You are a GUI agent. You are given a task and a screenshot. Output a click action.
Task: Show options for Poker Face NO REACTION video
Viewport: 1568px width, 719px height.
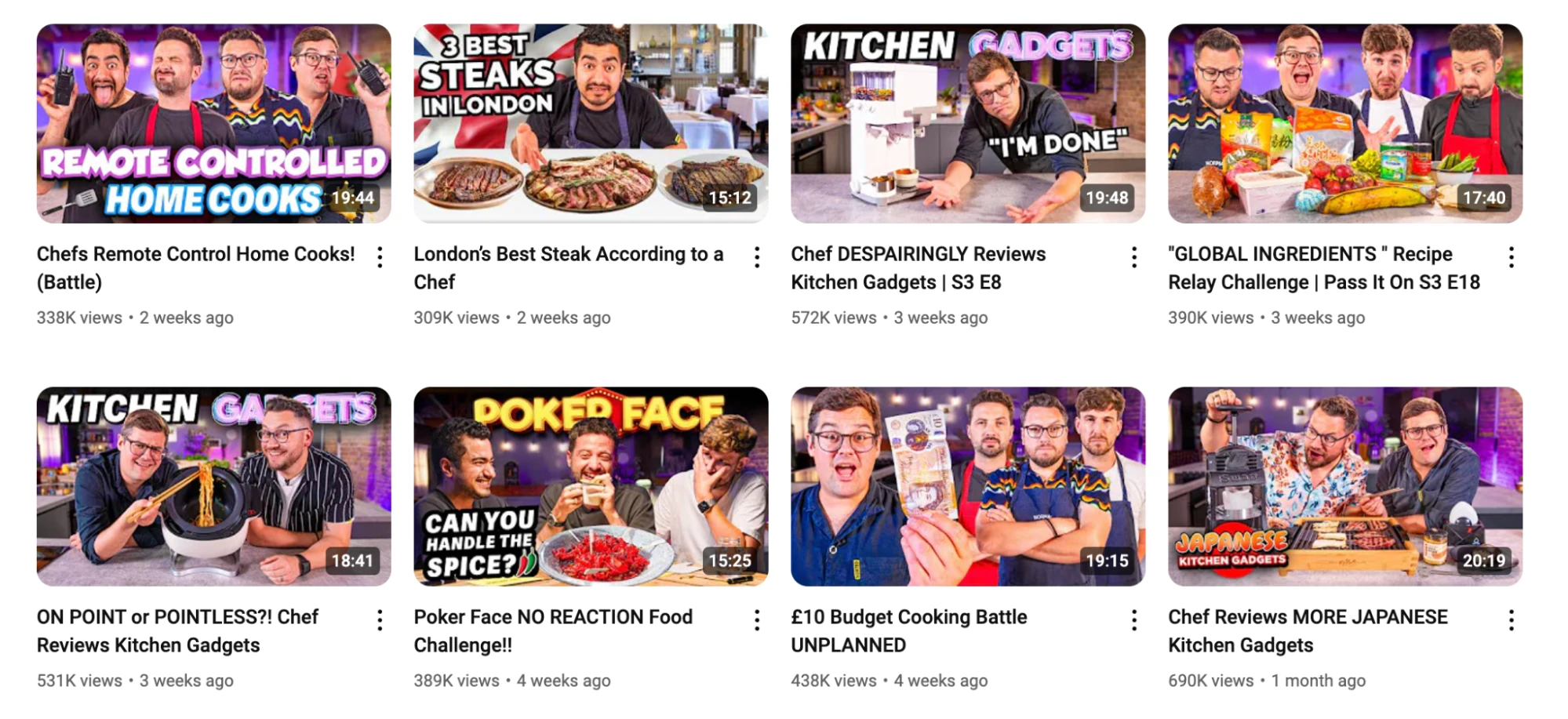click(757, 620)
